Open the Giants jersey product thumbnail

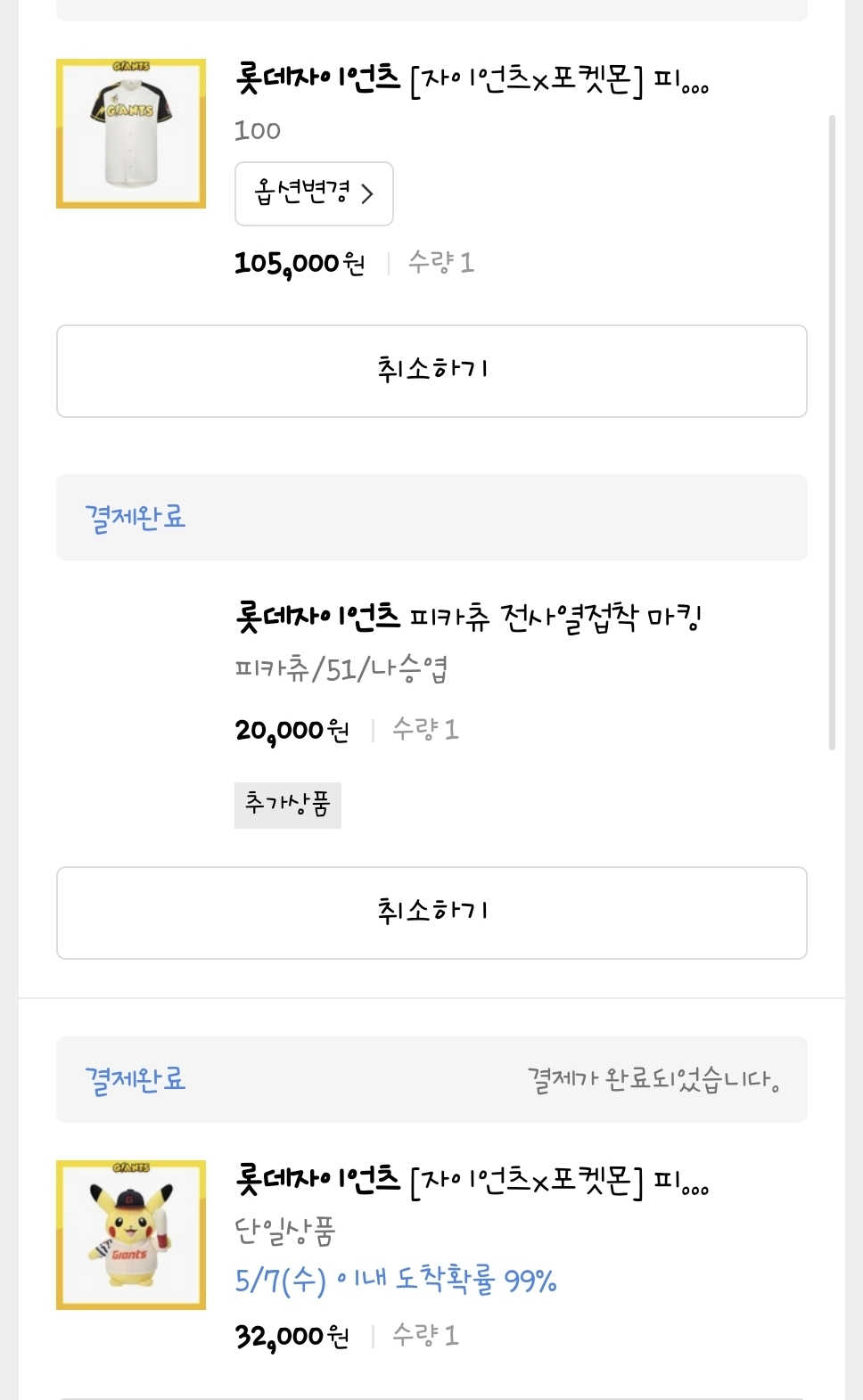click(x=131, y=134)
